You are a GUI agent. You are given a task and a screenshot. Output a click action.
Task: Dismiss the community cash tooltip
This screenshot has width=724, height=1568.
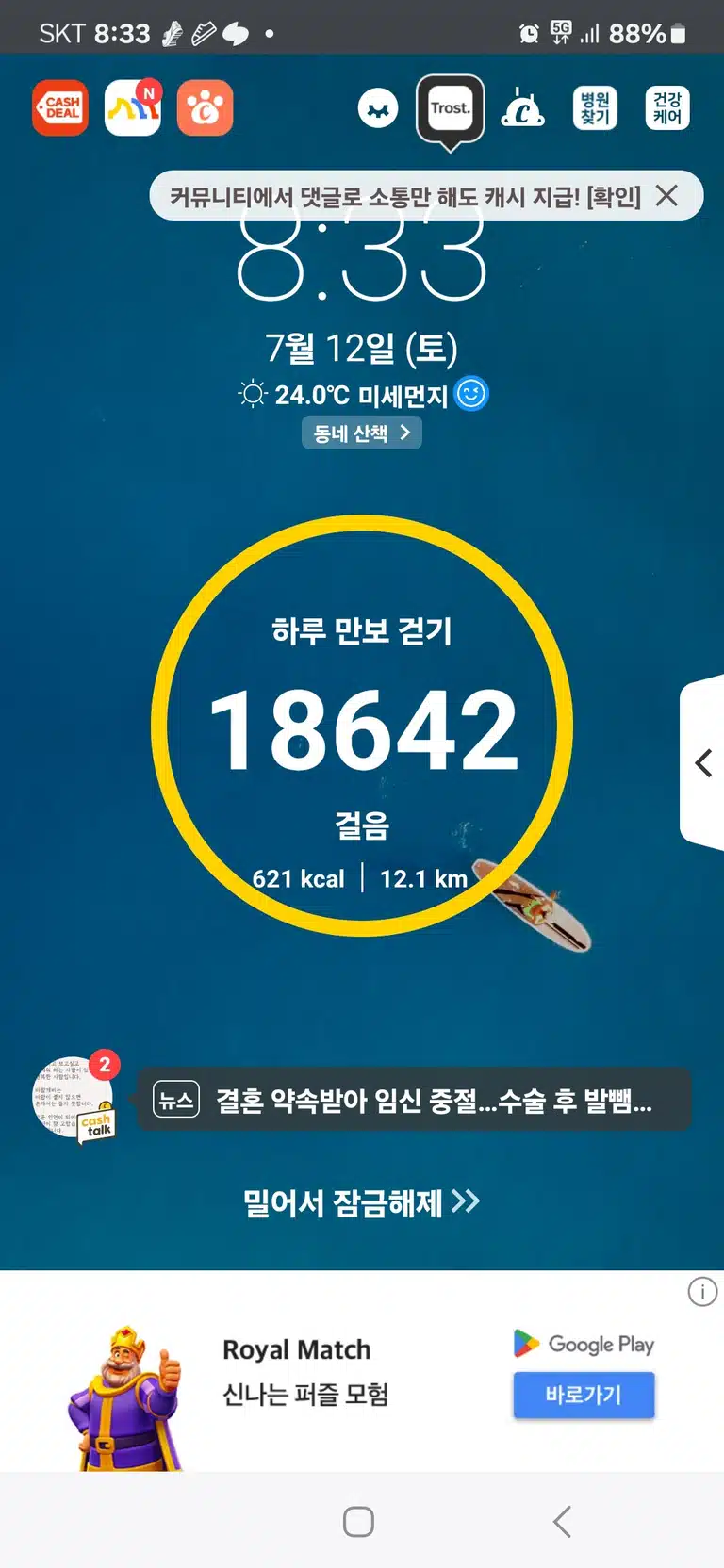point(666,196)
